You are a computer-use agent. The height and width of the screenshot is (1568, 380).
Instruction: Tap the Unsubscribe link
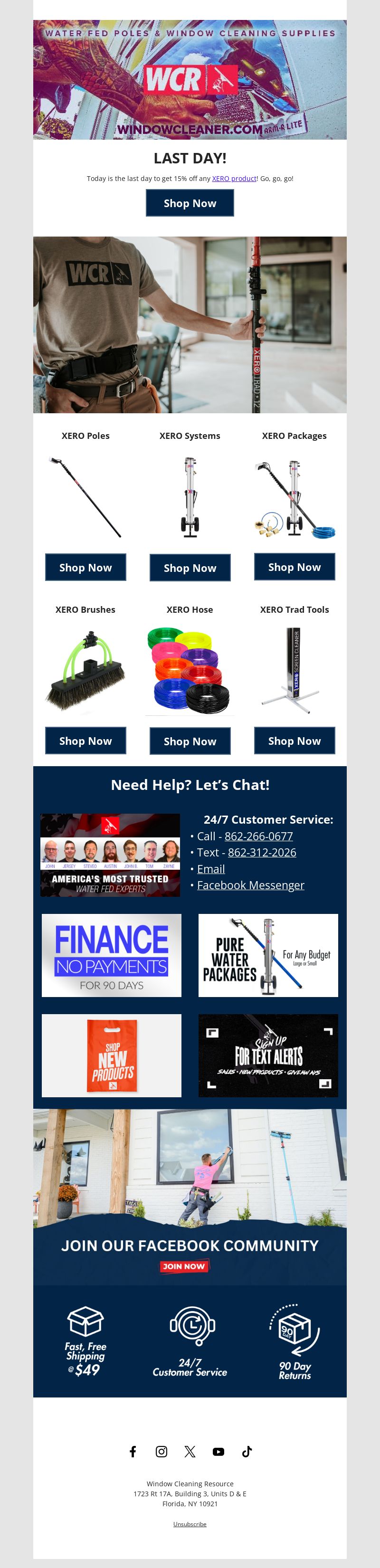point(190,1524)
